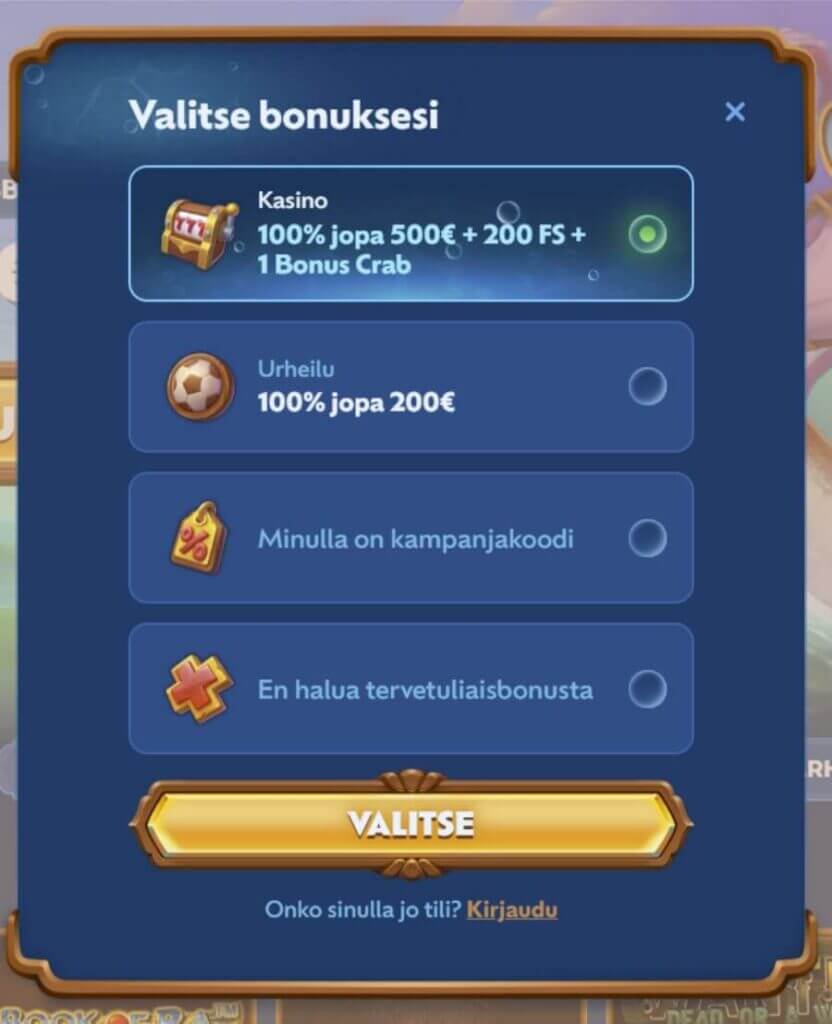The height and width of the screenshot is (1024, 832).
Task: Confirm with the VALITSE button
Action: click(411, 824)
